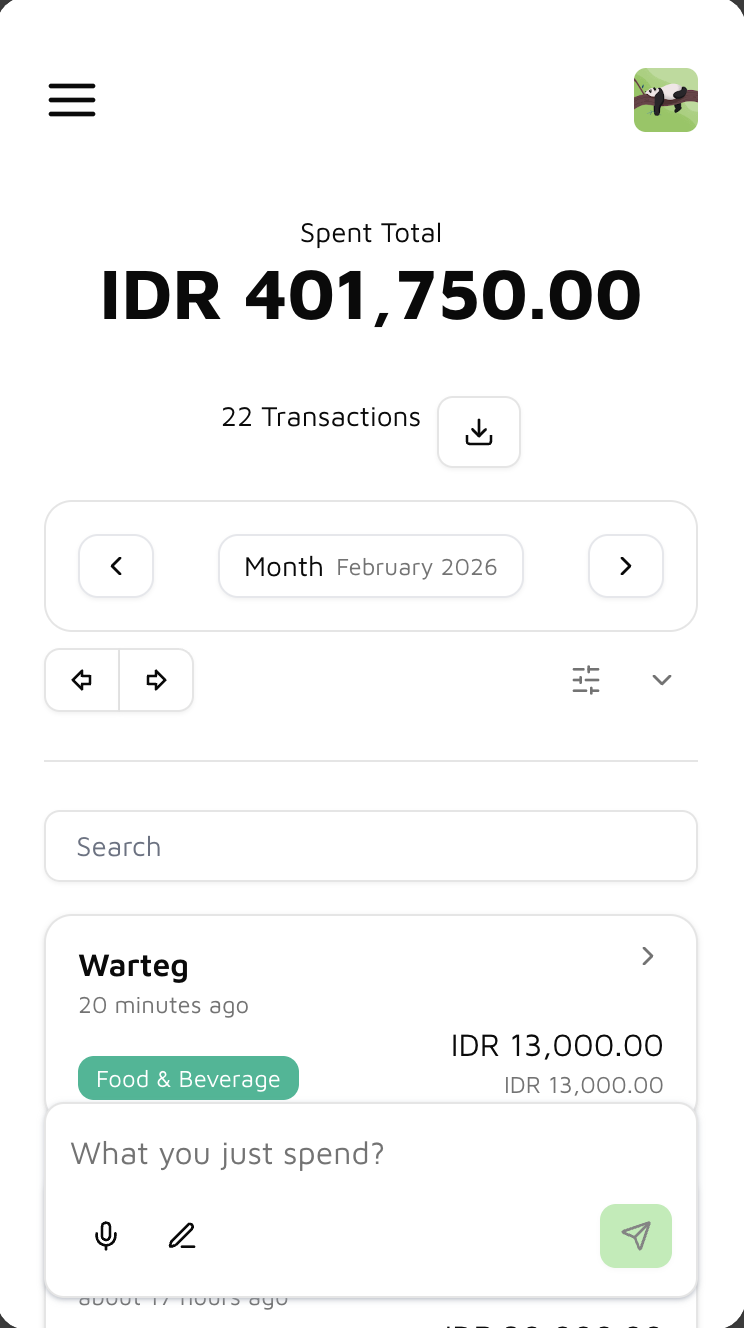
Task: Click the Spent Total amount
Action: pyautogui.click(x=371, y=294)
